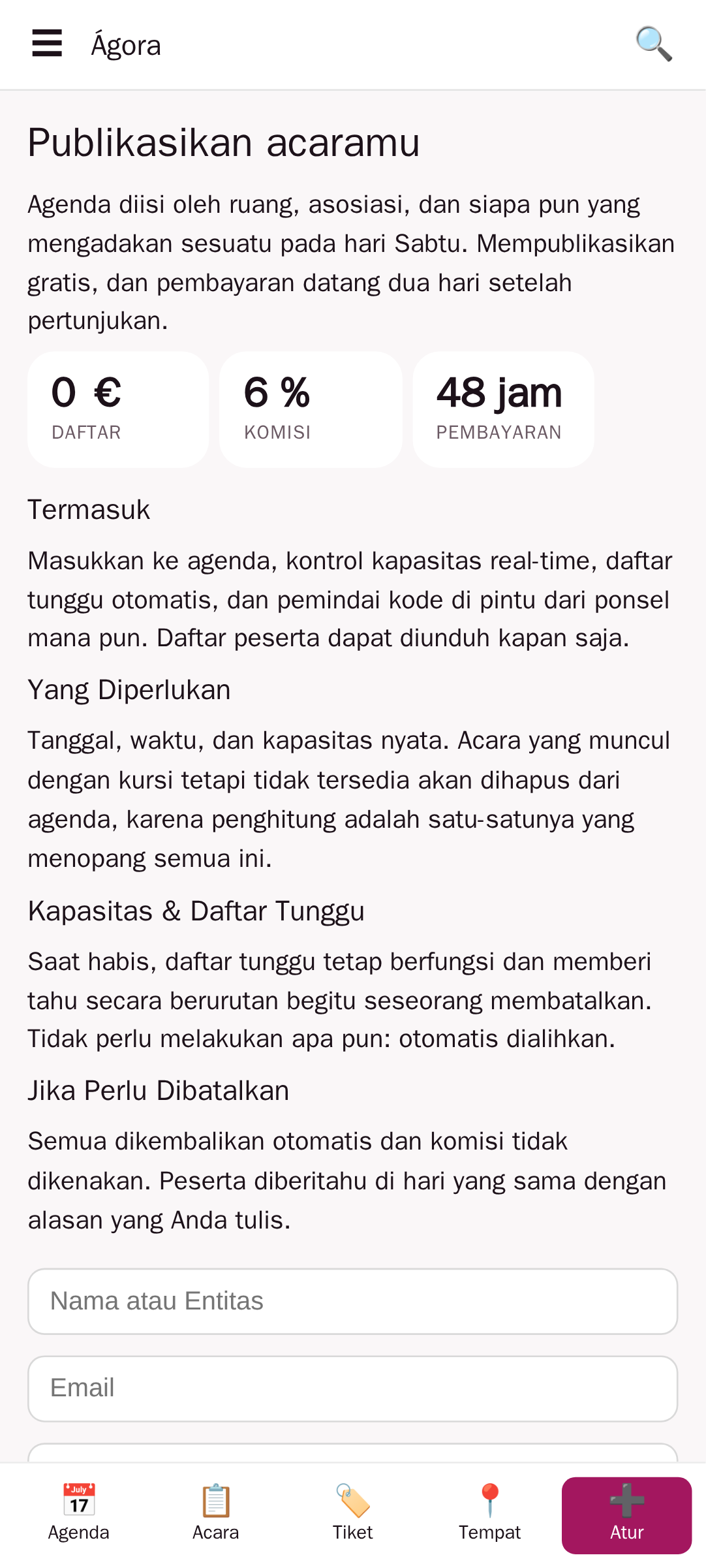This screenshot has height=1568, width=706.
Task: Focus the Nama atau Entitas field
Action: pyautogui.click(x=352, y=1301)
